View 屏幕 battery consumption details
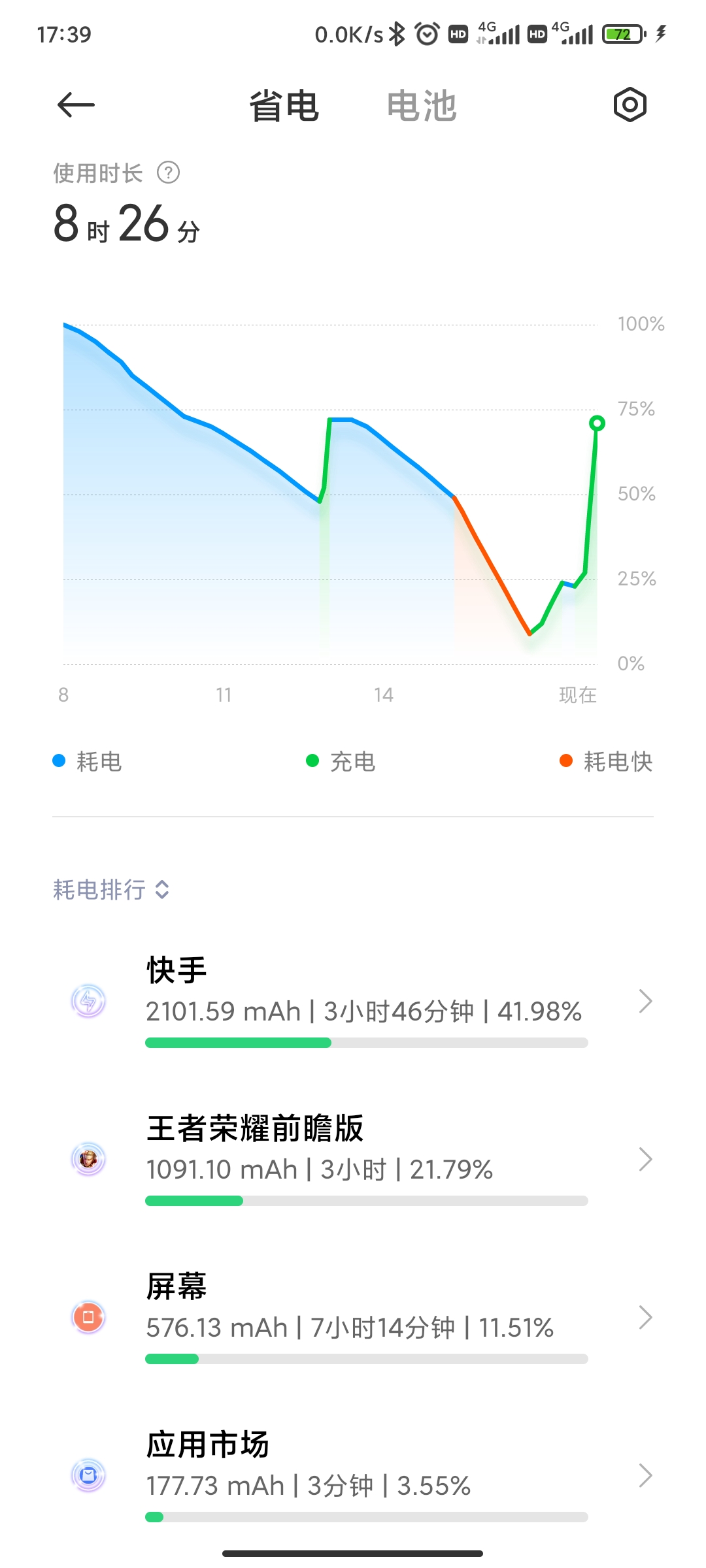This screenshot has height=1568, width=706. point(353,1317)
